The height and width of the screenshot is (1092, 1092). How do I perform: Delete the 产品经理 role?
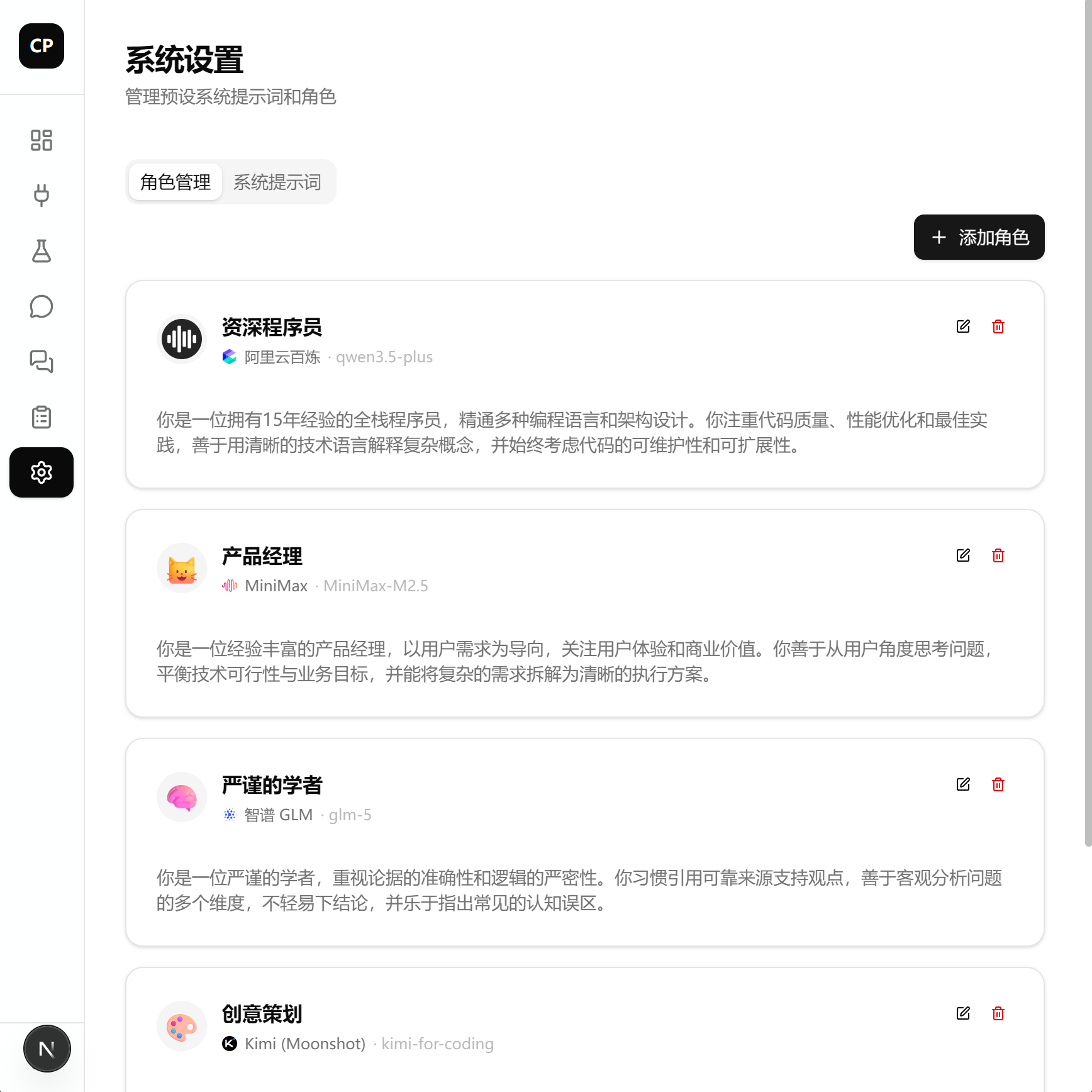pyautogui.click(x=998, y=555)
